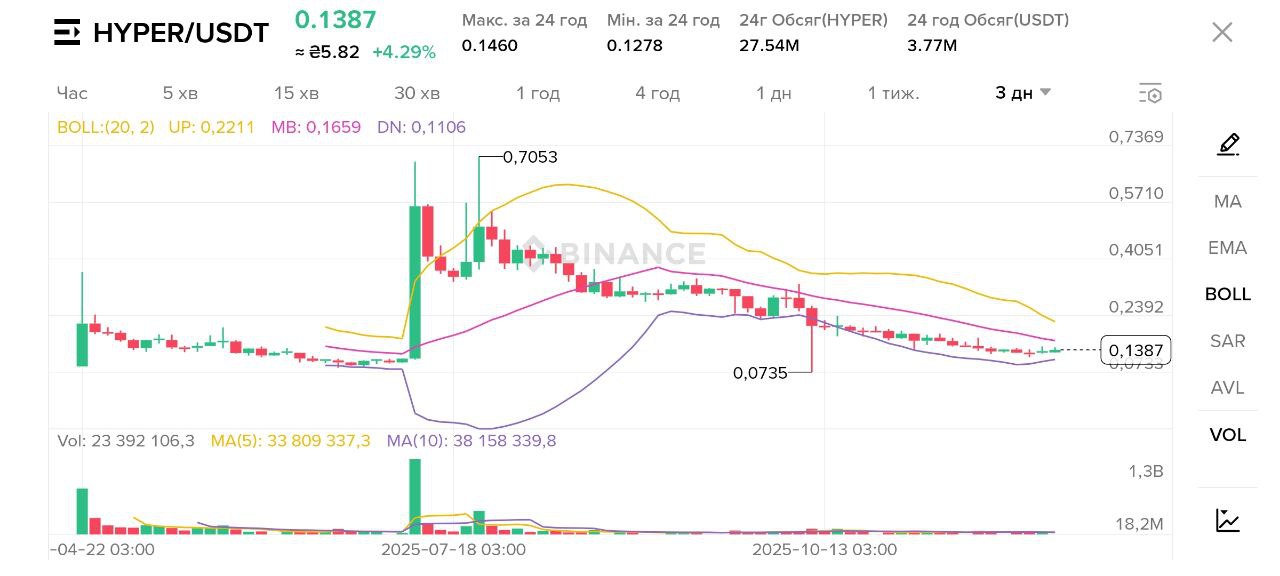
Task: Expand the 3 дн interval dropdown
Action: (1023, 93)
